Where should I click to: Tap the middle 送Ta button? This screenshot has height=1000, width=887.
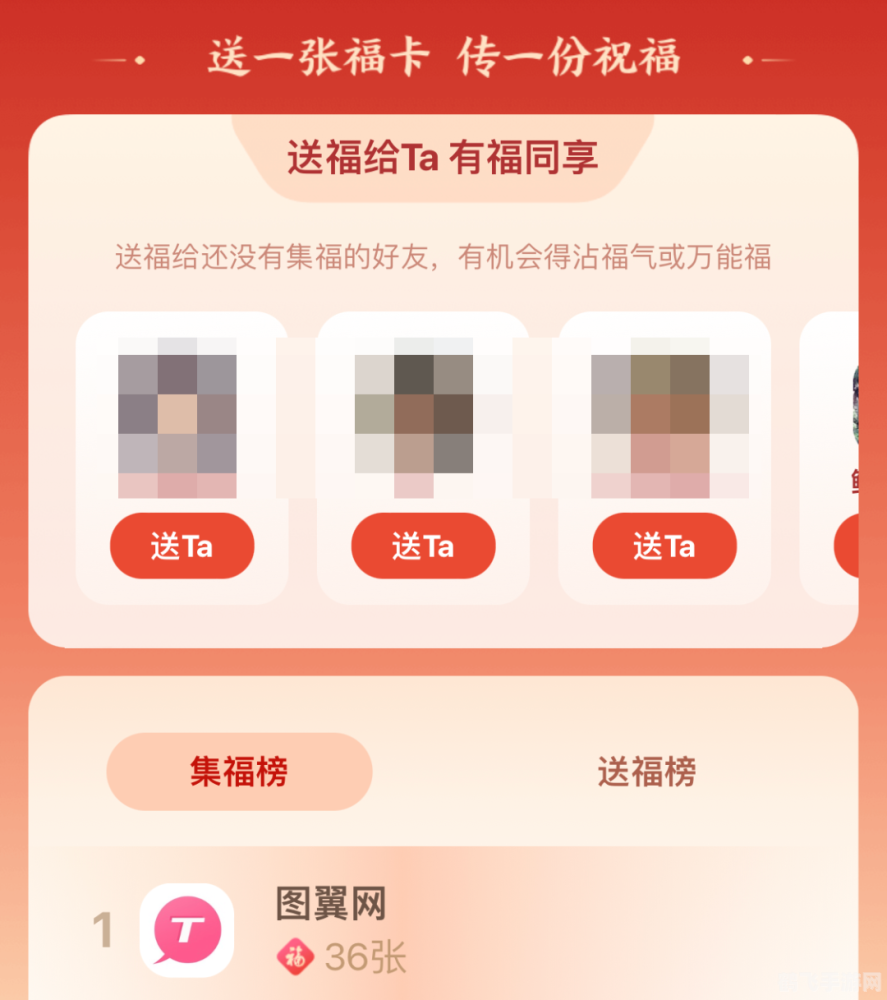pyautogui.click(x=423, y=546)
